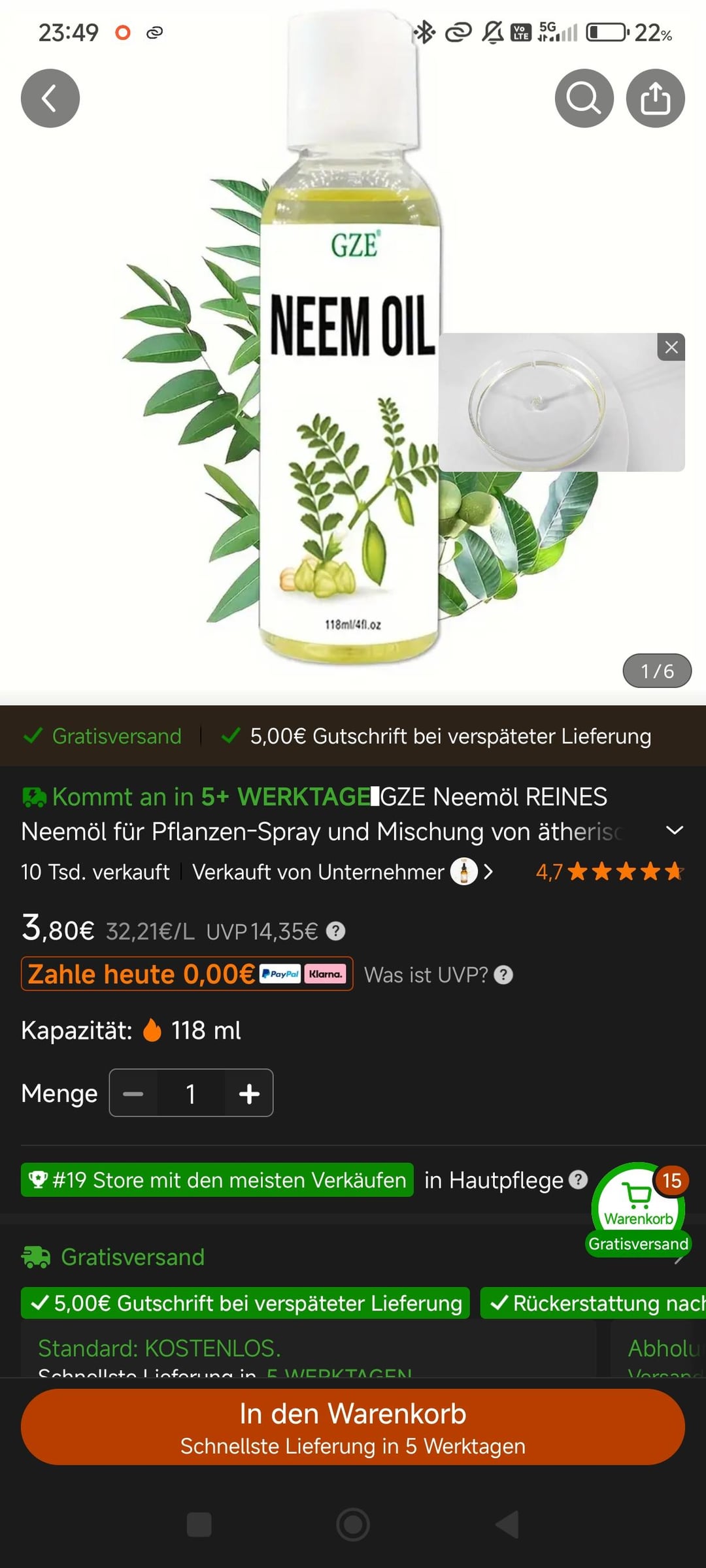Increase quantity with the plus button

pos(249,1093)
